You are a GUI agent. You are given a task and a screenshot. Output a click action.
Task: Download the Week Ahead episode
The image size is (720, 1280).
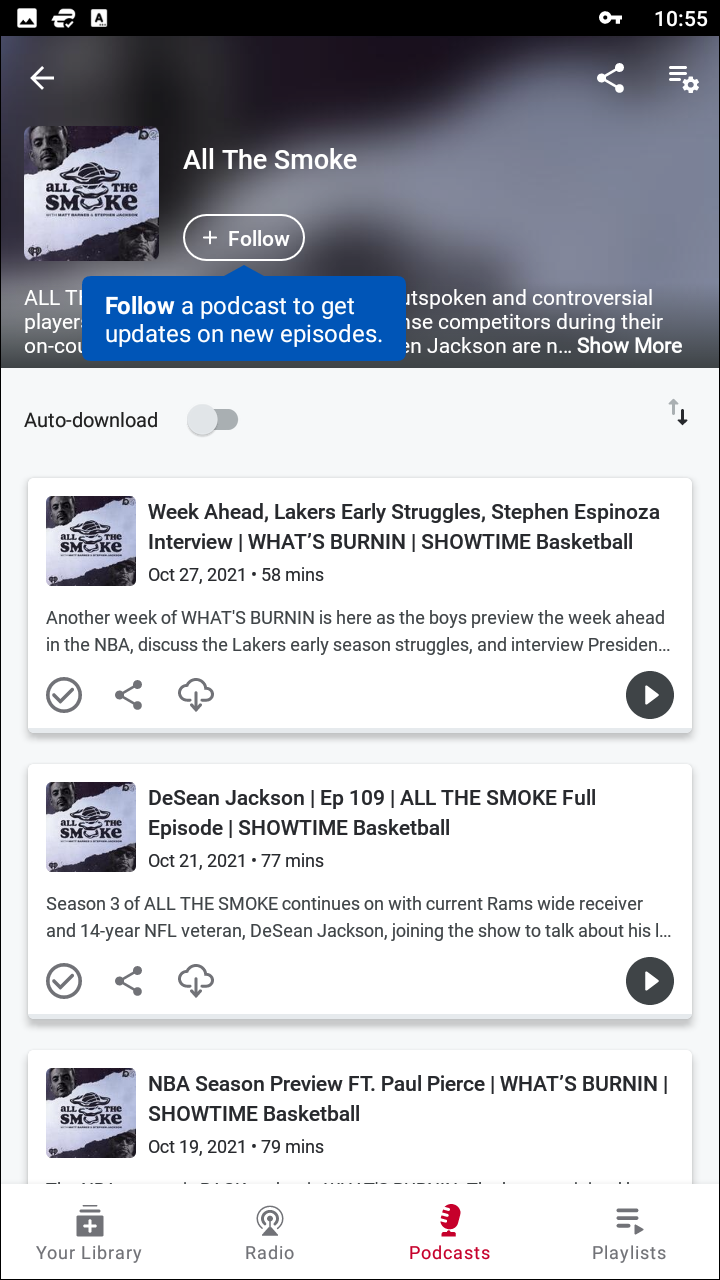tap(196, 695)
